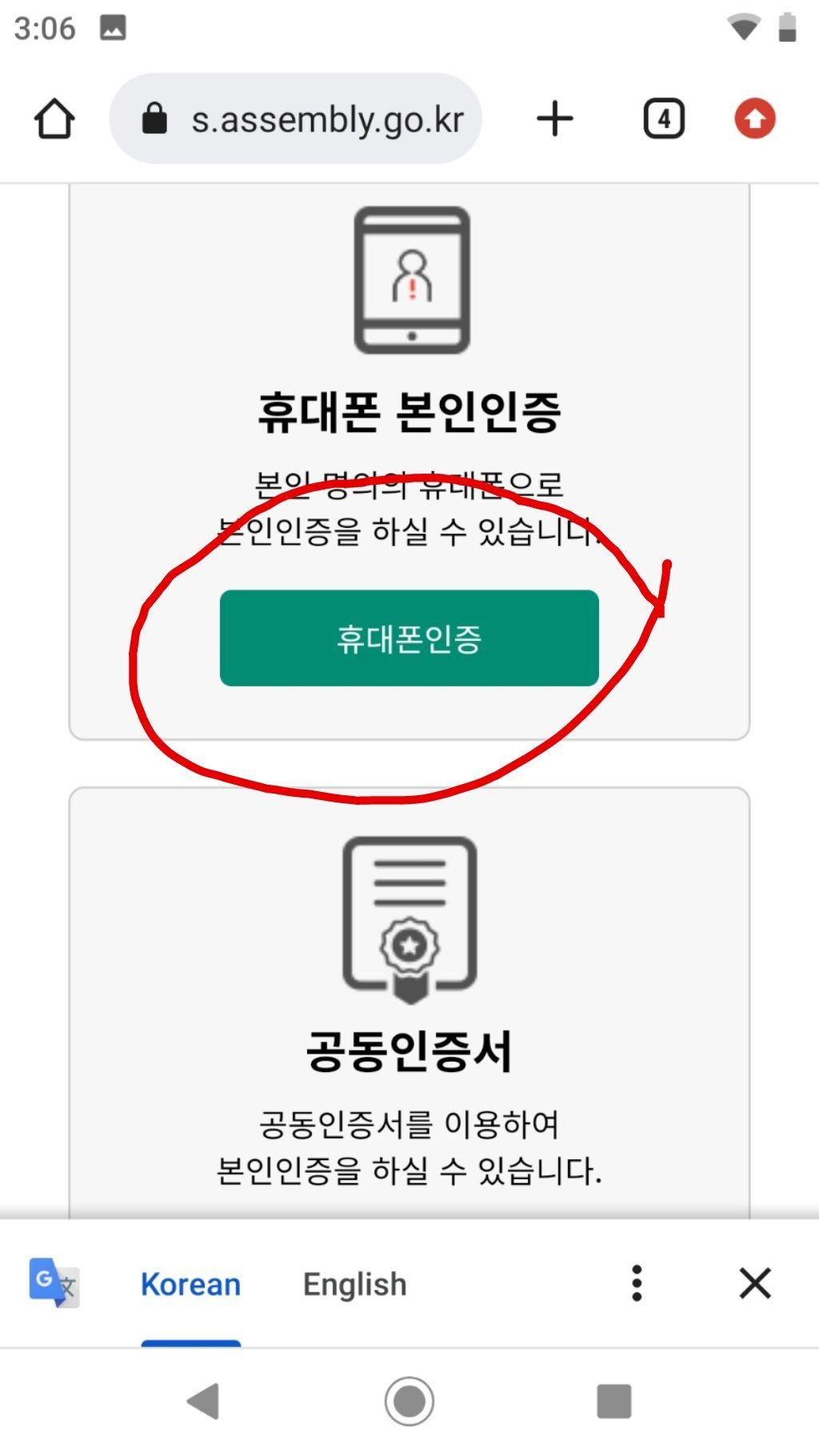Go back using system navigation

(x=204, y=1401)
